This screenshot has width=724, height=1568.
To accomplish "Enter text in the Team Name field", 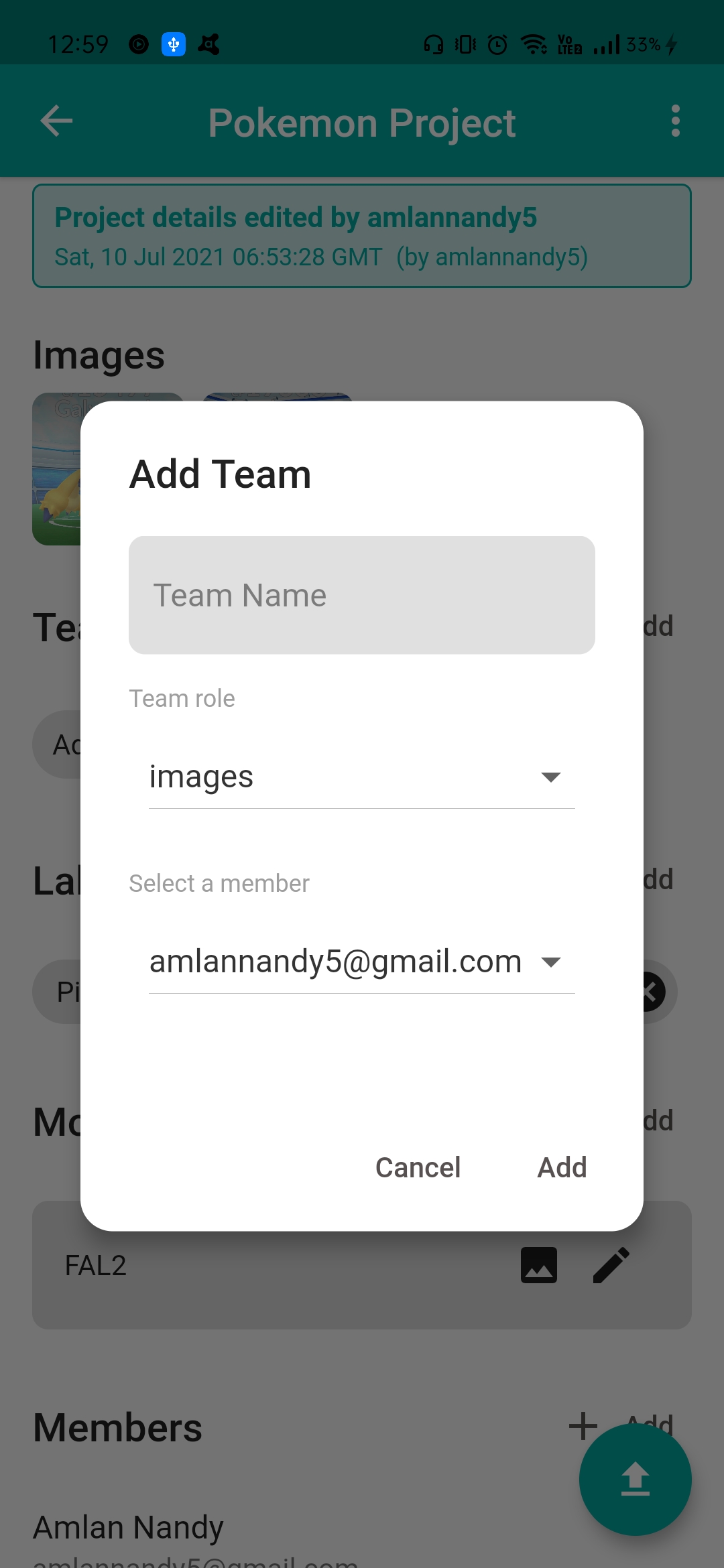I will coord(362,595).
